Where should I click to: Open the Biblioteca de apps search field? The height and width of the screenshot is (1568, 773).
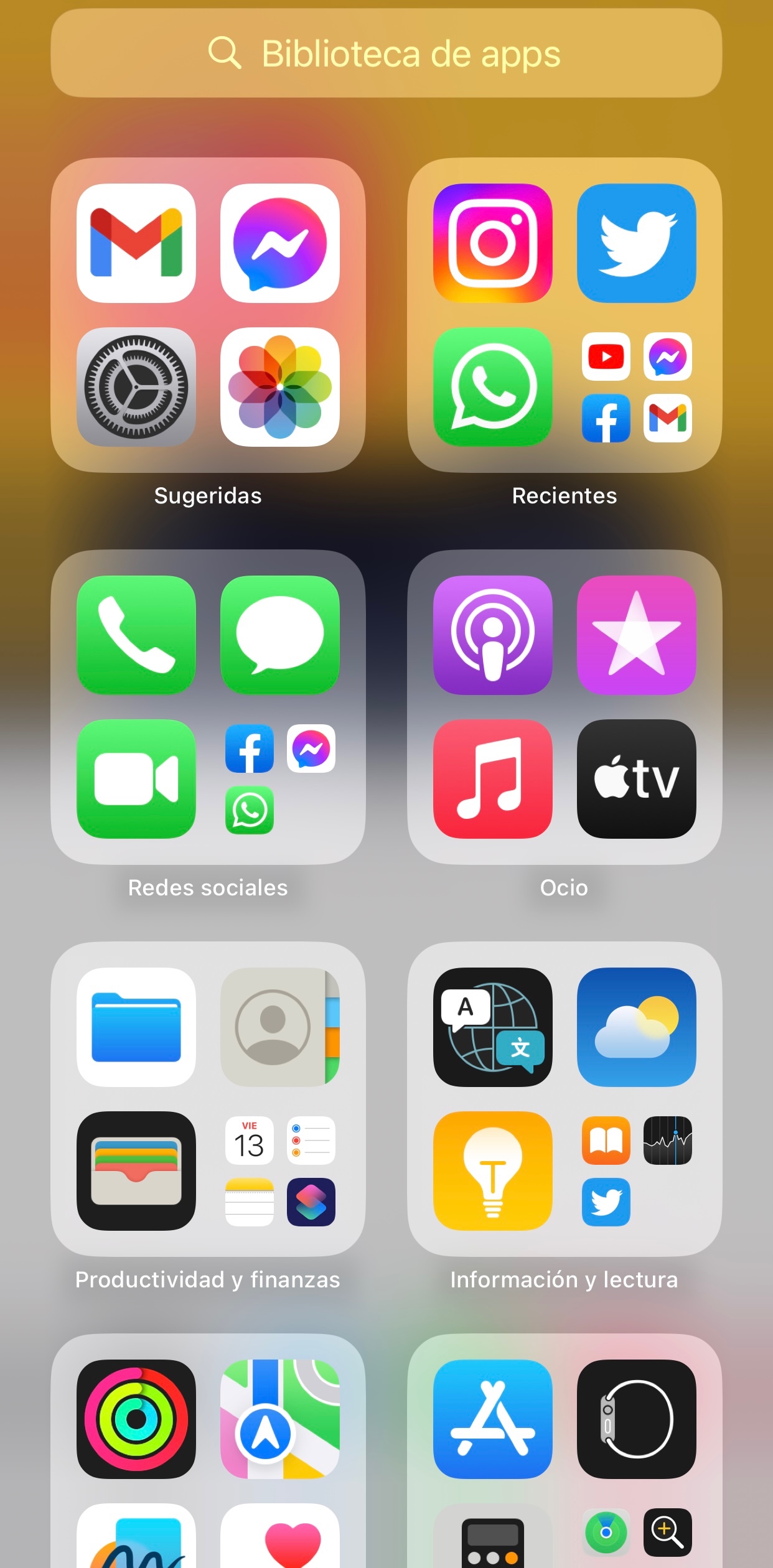point(386,54)
